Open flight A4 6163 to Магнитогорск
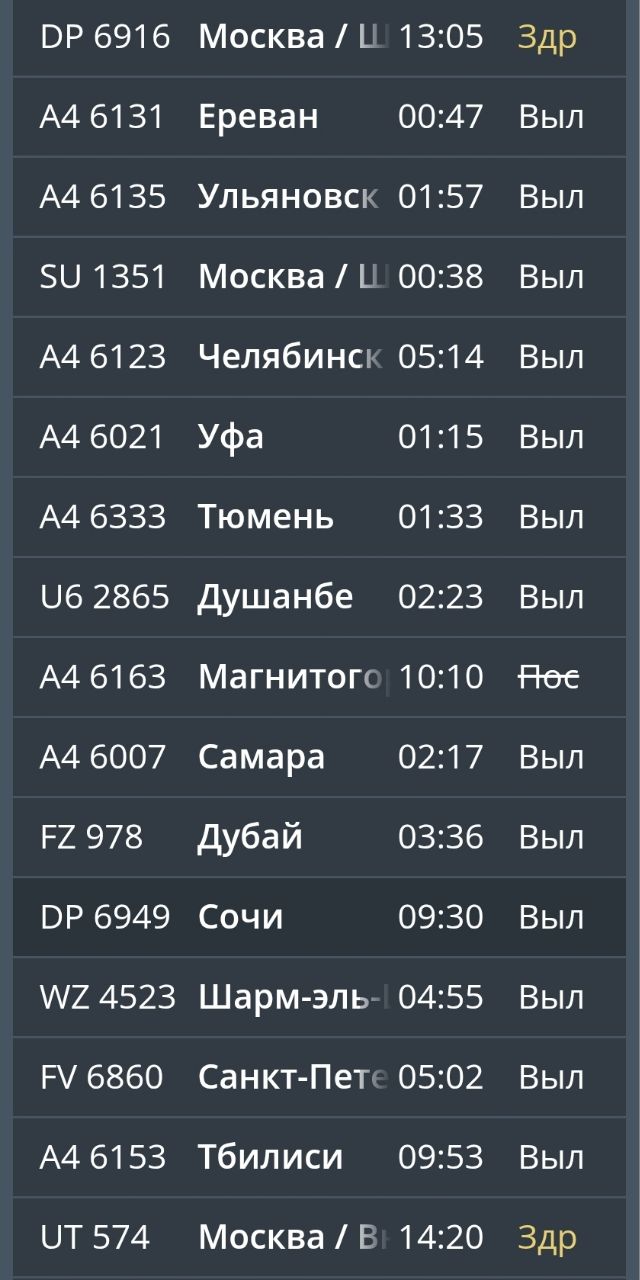 326,677
